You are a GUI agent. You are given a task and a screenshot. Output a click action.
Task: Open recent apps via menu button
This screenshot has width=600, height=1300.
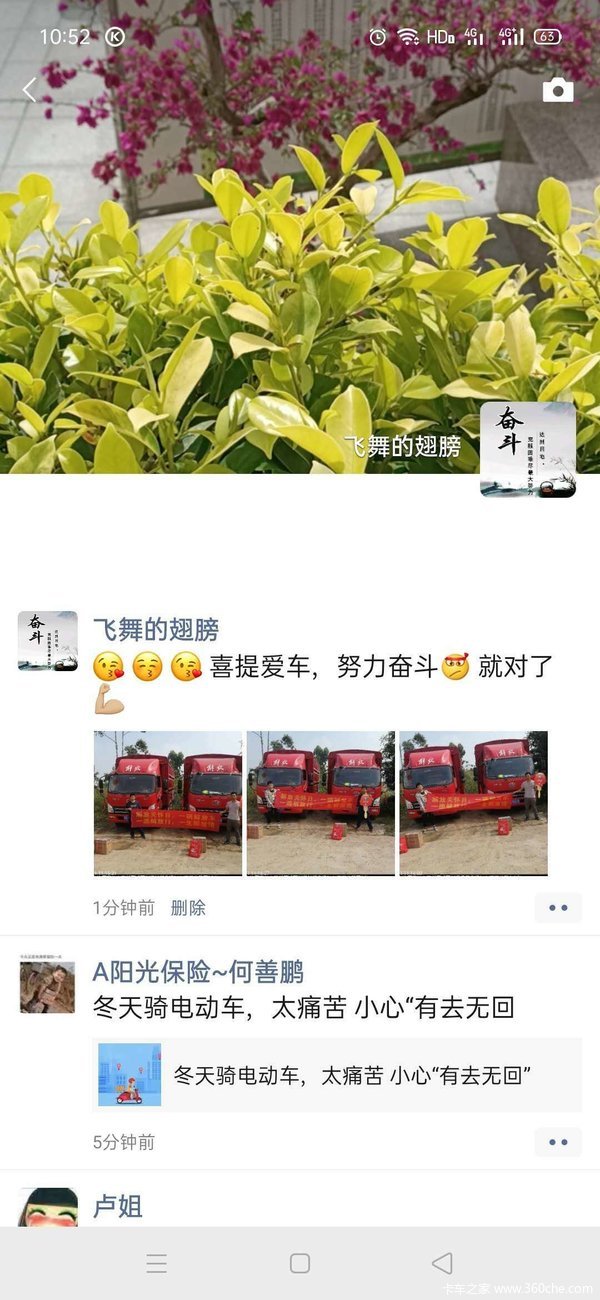pyautogui.click(x=157, y=1263)
